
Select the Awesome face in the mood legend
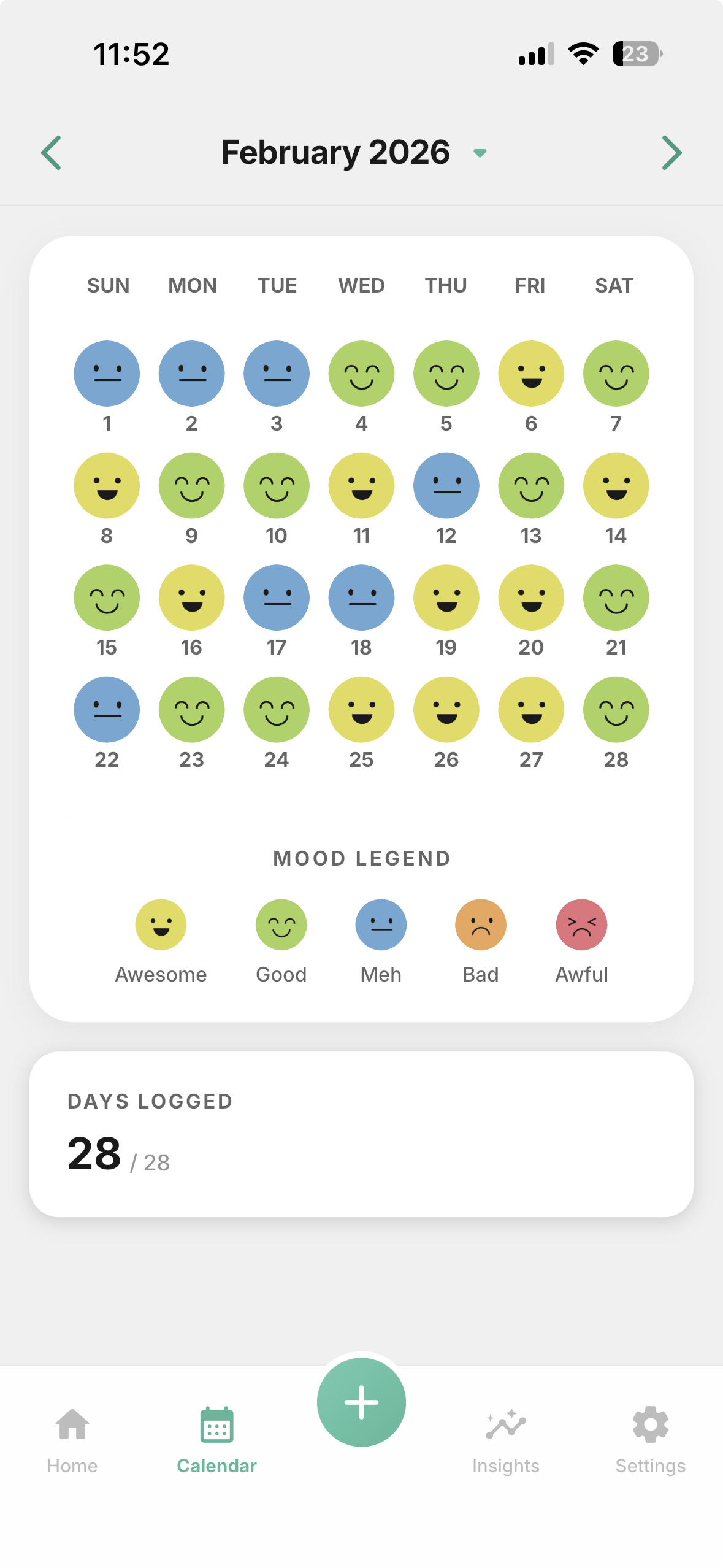click(x=160, y=924)
